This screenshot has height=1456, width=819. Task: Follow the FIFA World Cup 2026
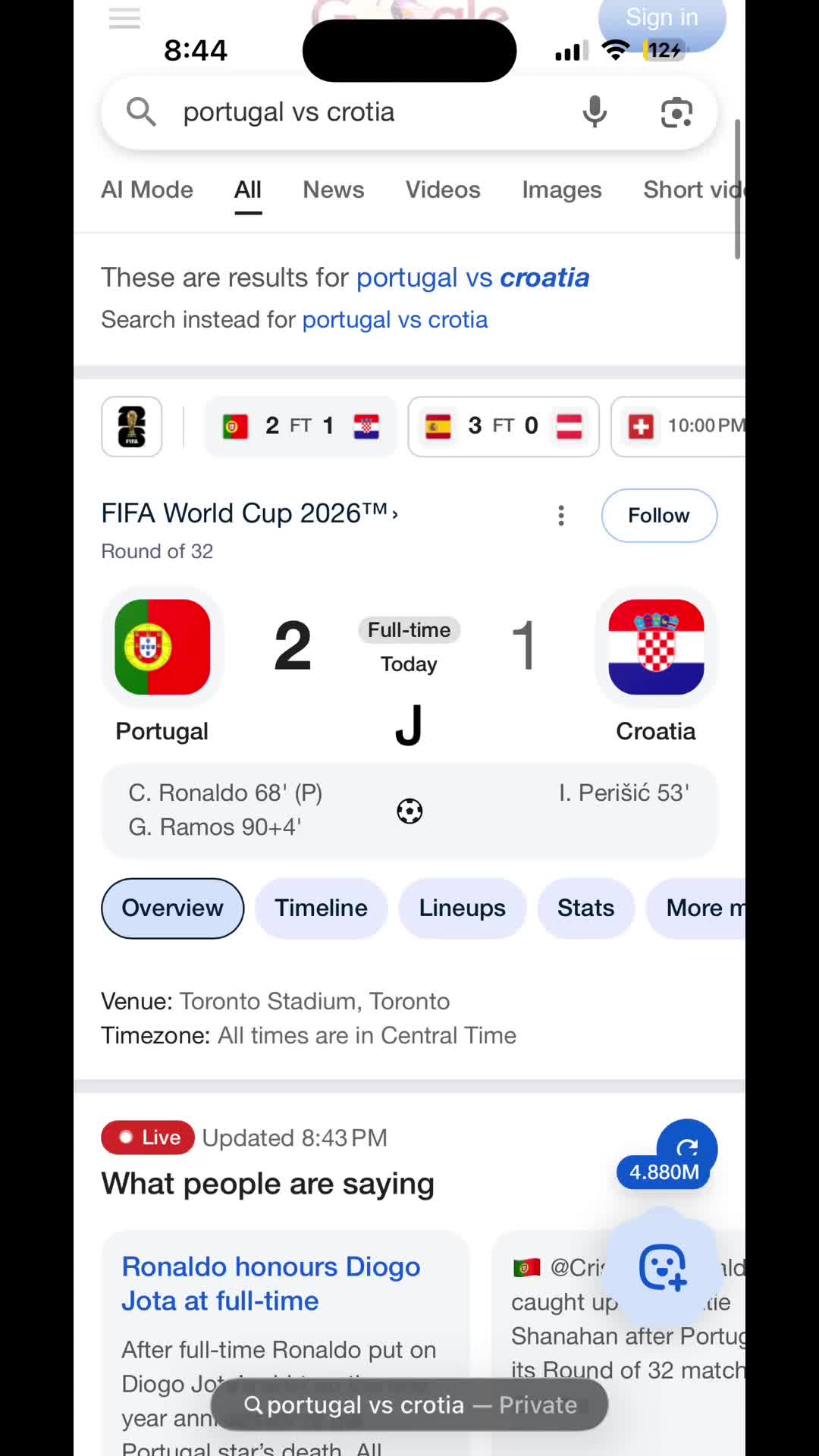659,516
